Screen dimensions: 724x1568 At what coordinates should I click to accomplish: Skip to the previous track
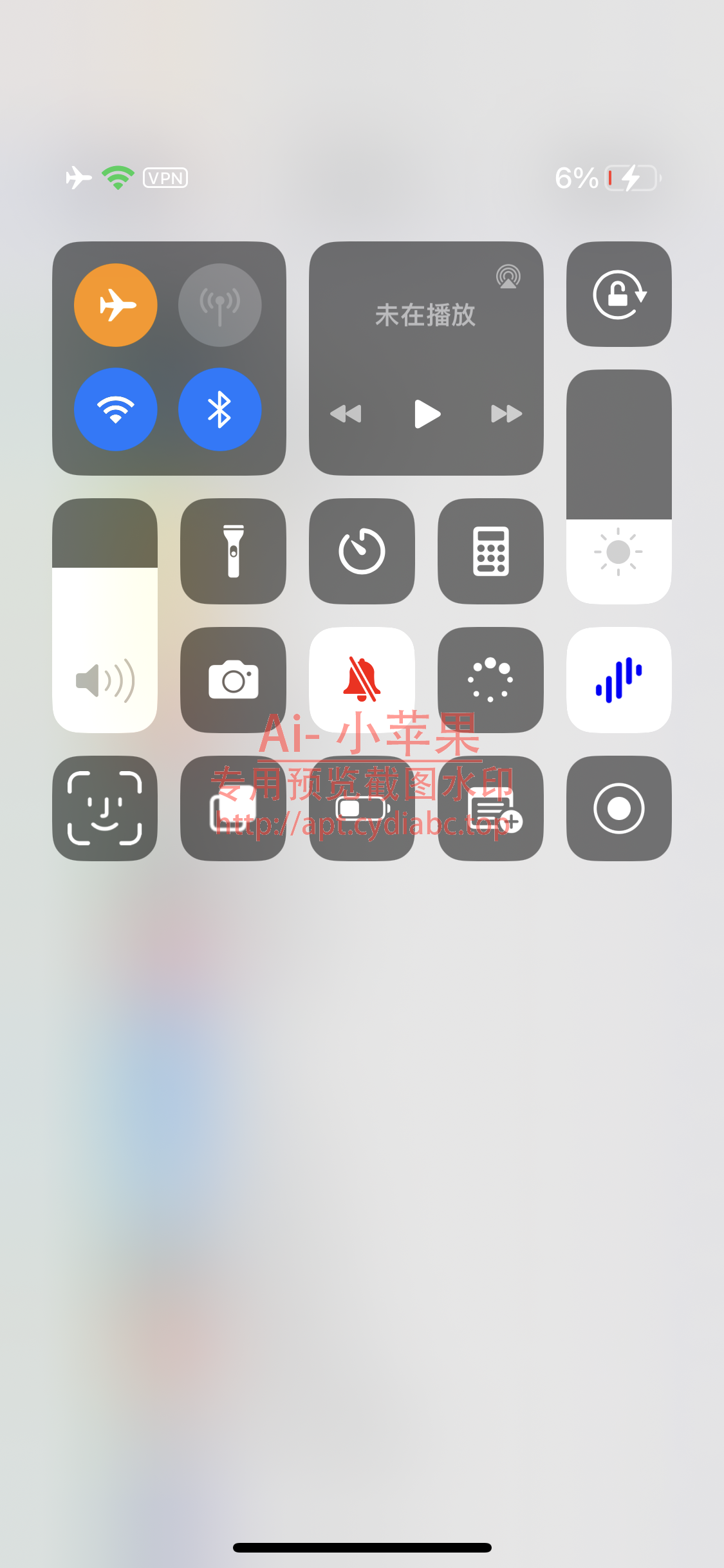[346, 413]
